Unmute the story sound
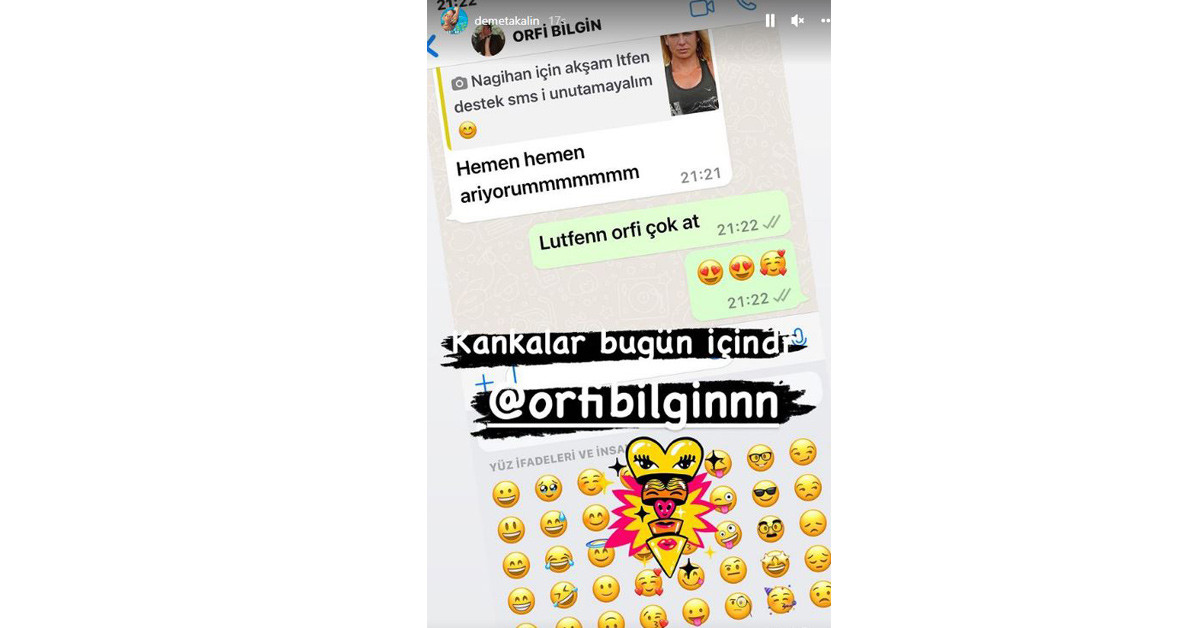The width and height of the screenshot is (1200, 628). point(798,20)
